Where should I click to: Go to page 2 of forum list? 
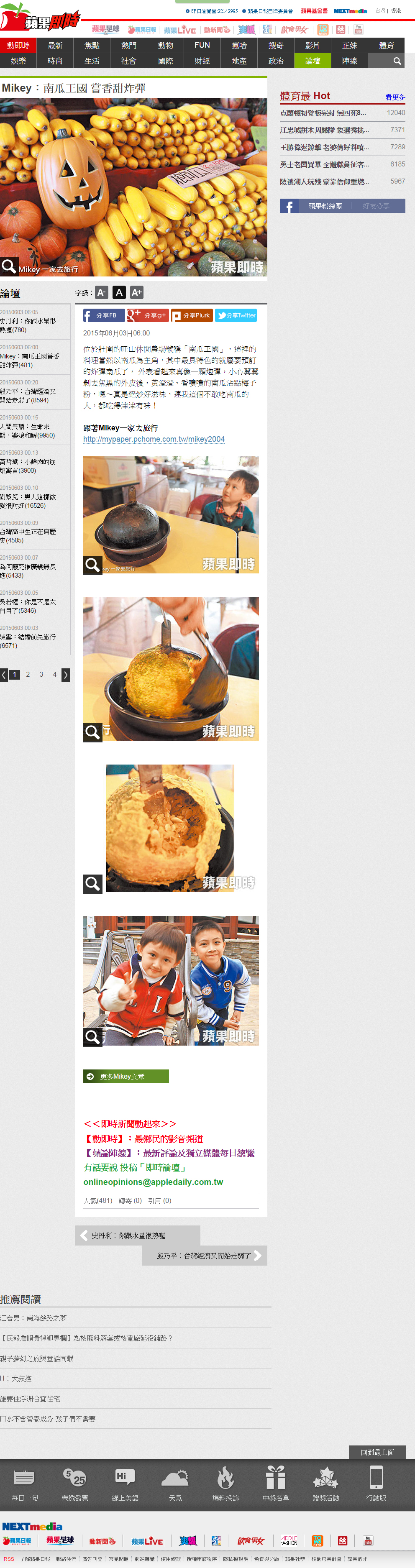28,675
